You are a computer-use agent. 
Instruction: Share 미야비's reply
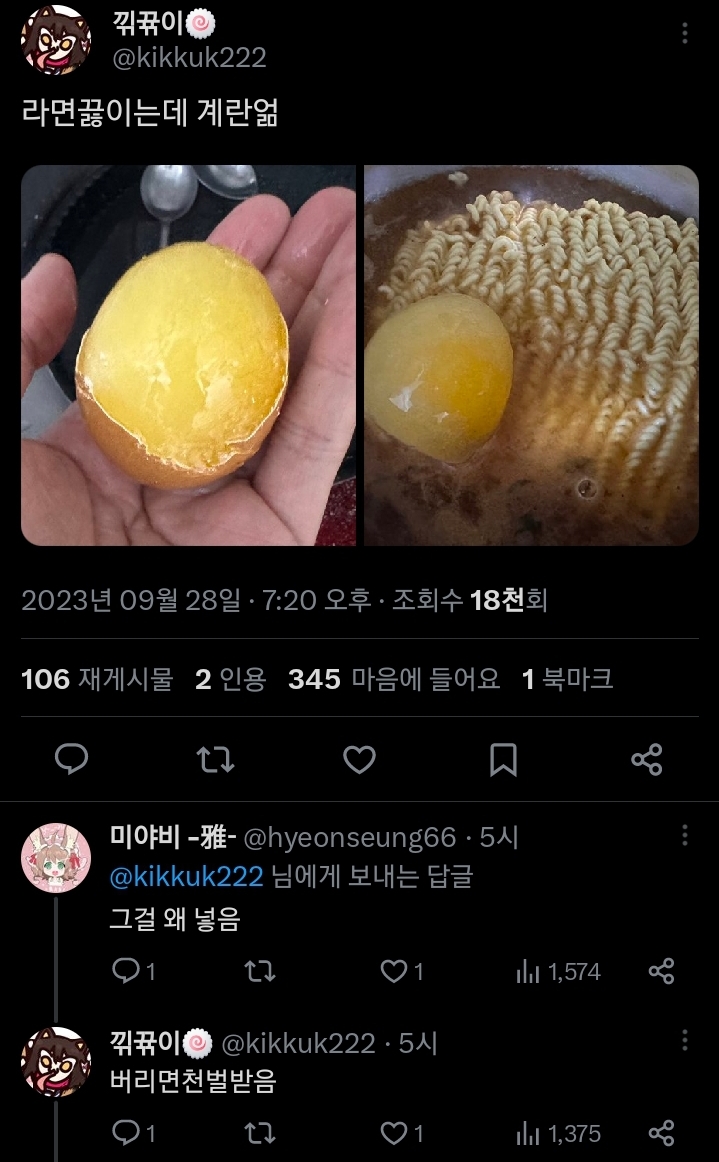click(x=661, y=971)
